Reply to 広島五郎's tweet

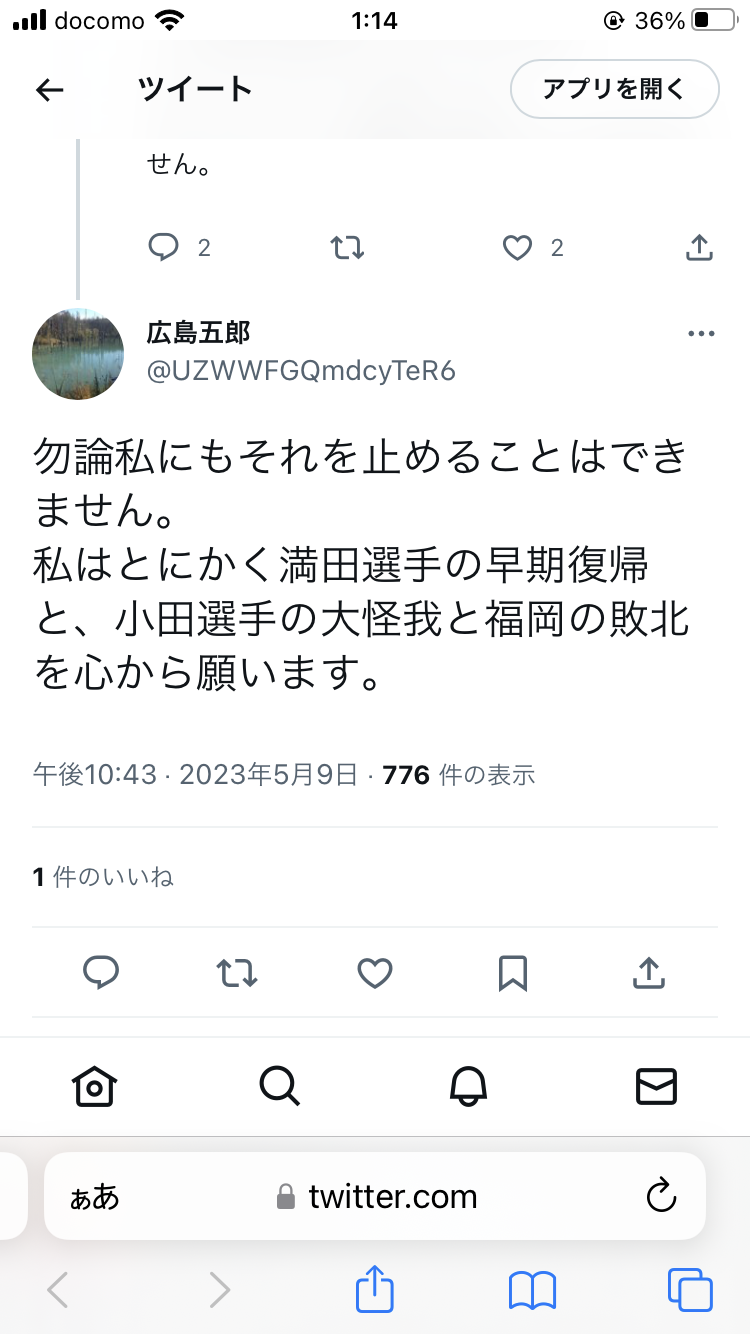(x=101, y=971)
